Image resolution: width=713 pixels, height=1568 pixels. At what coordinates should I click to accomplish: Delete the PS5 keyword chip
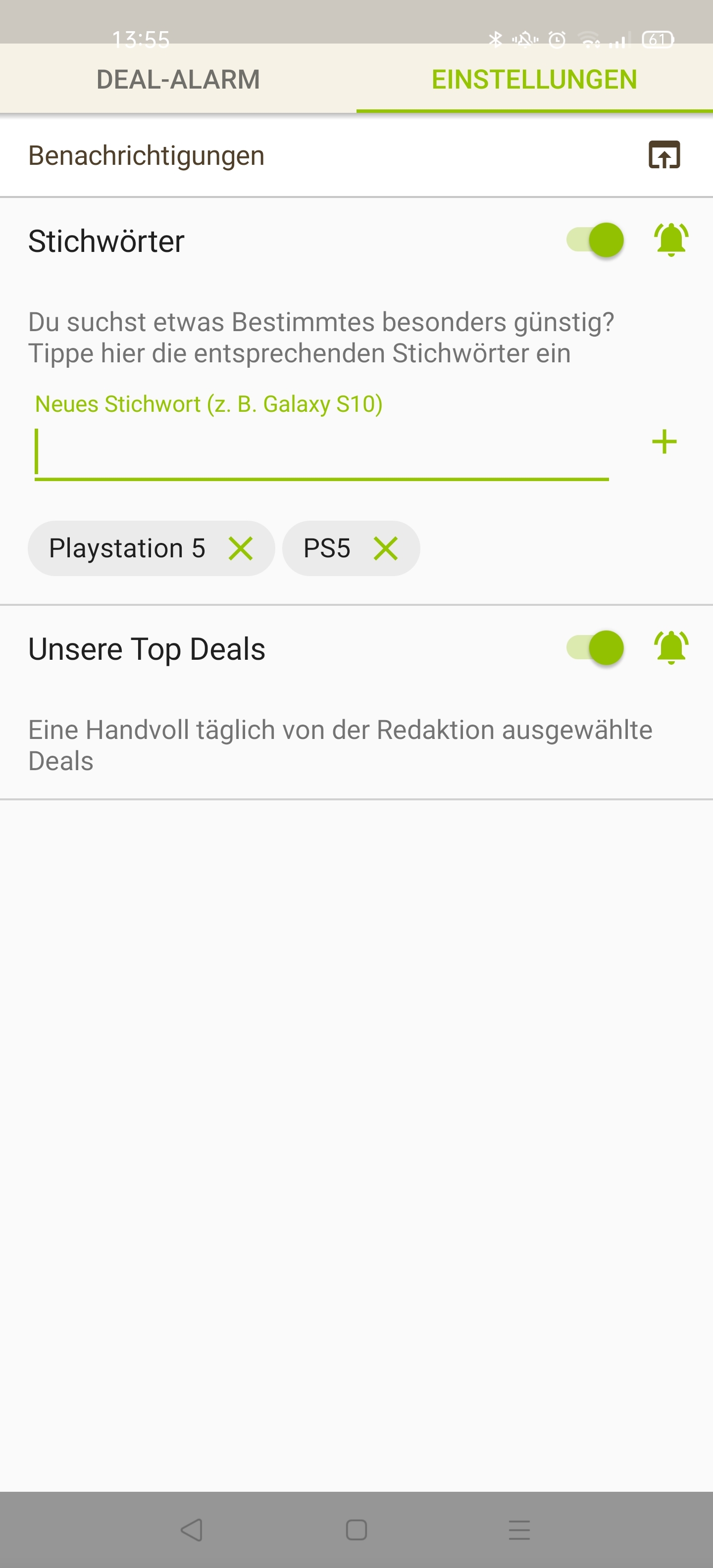(385, 548)
